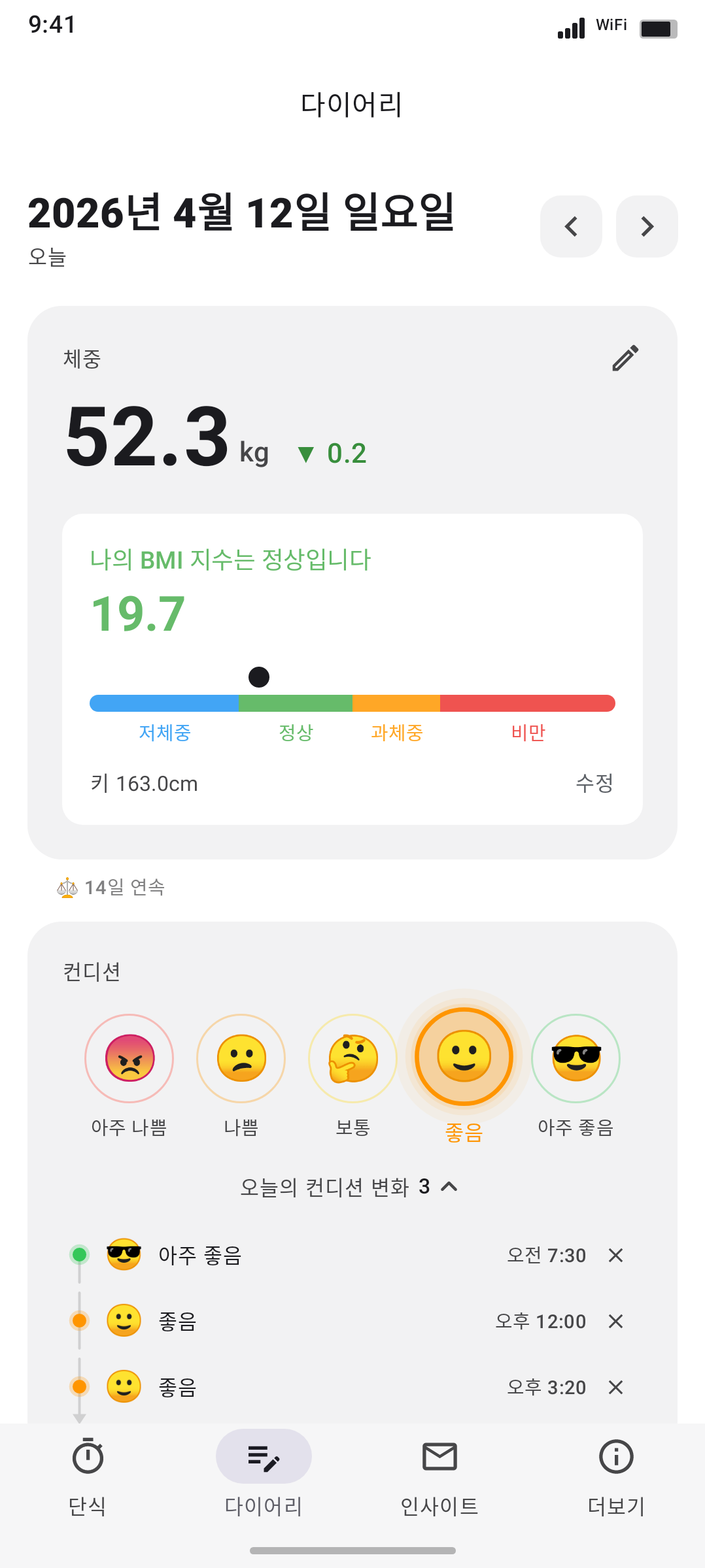This screenshot has width=705, height=1568.
Task: Remove the 오전 7:30 아주 좋음 record
Action: [615, 1254]
